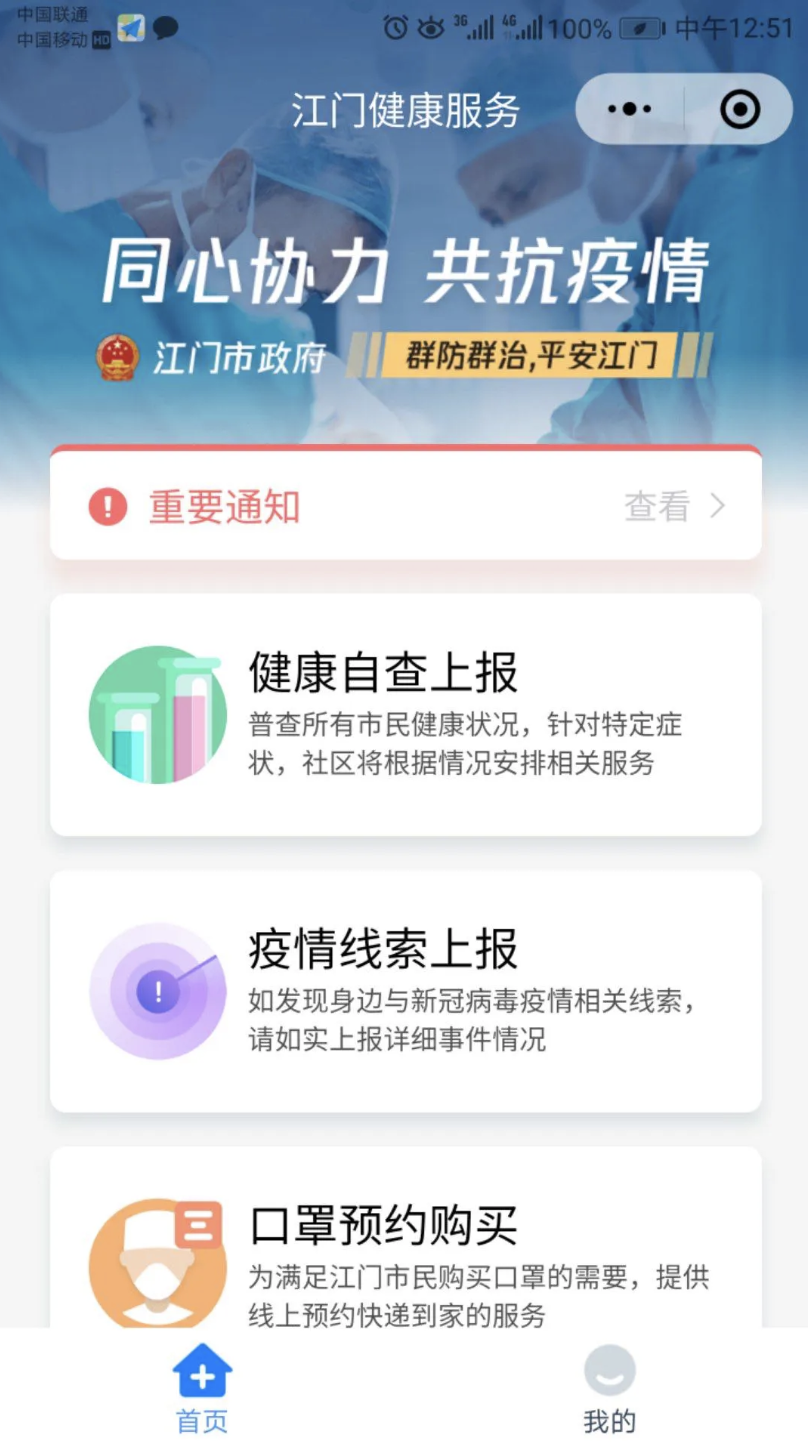Switch to the 我的 tab

(x=609, y=1390)
